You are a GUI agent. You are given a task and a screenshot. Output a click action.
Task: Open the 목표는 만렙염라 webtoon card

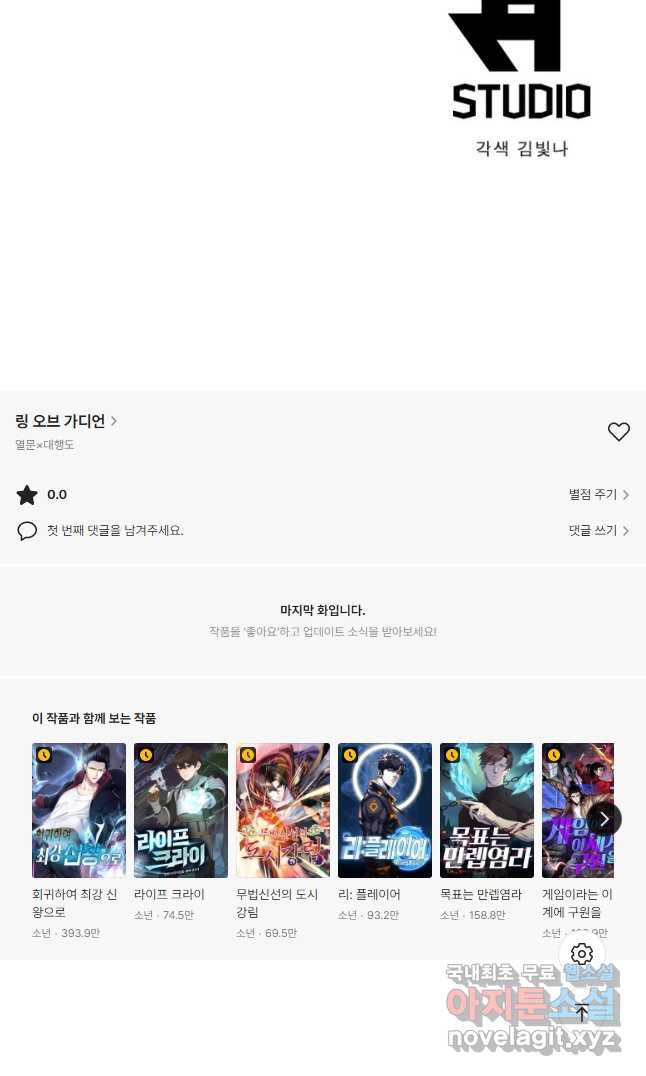(x=487, y=811)
